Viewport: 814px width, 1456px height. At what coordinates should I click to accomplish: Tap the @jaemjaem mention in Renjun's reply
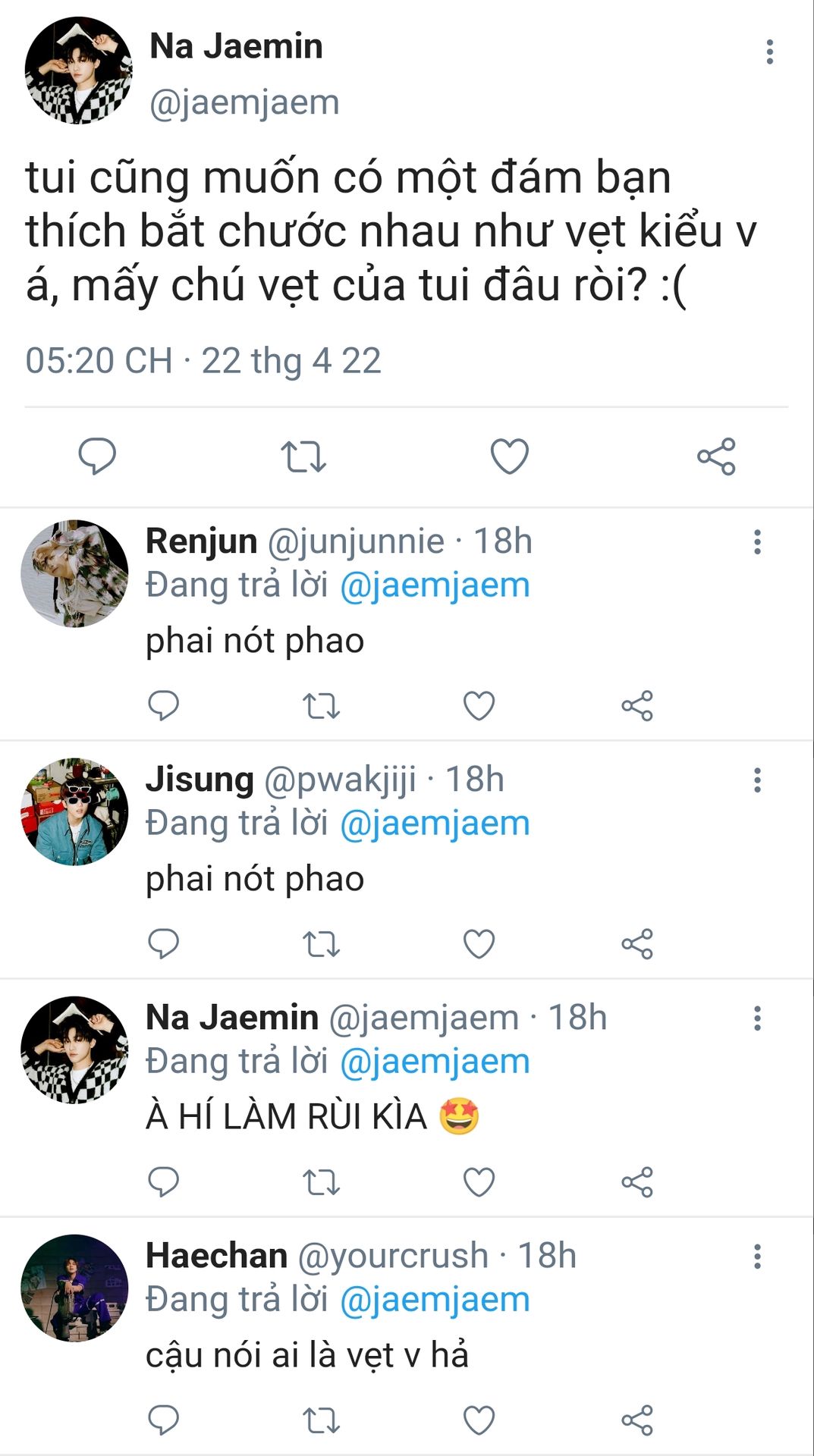[435, 585]
